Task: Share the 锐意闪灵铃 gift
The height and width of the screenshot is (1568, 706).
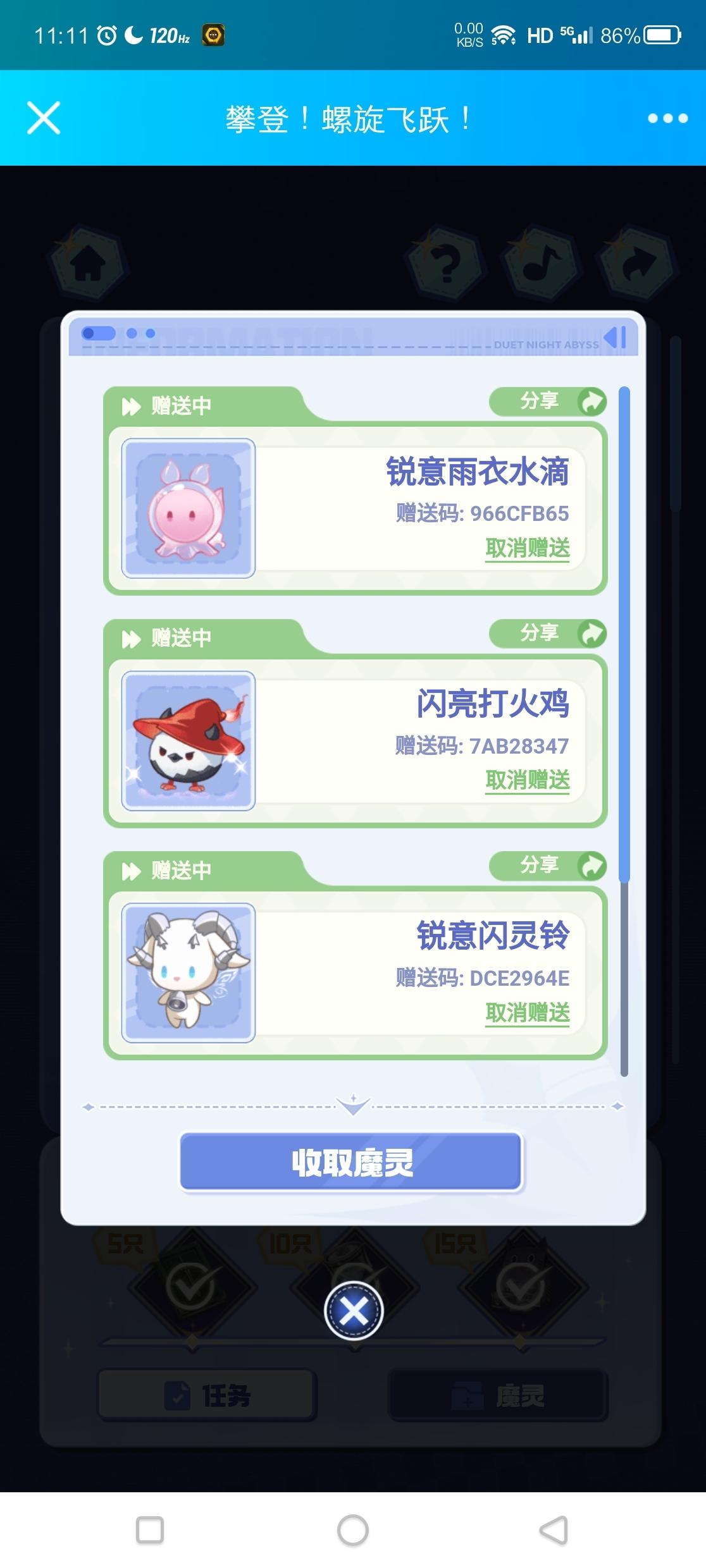Action: tap(548, 866)
